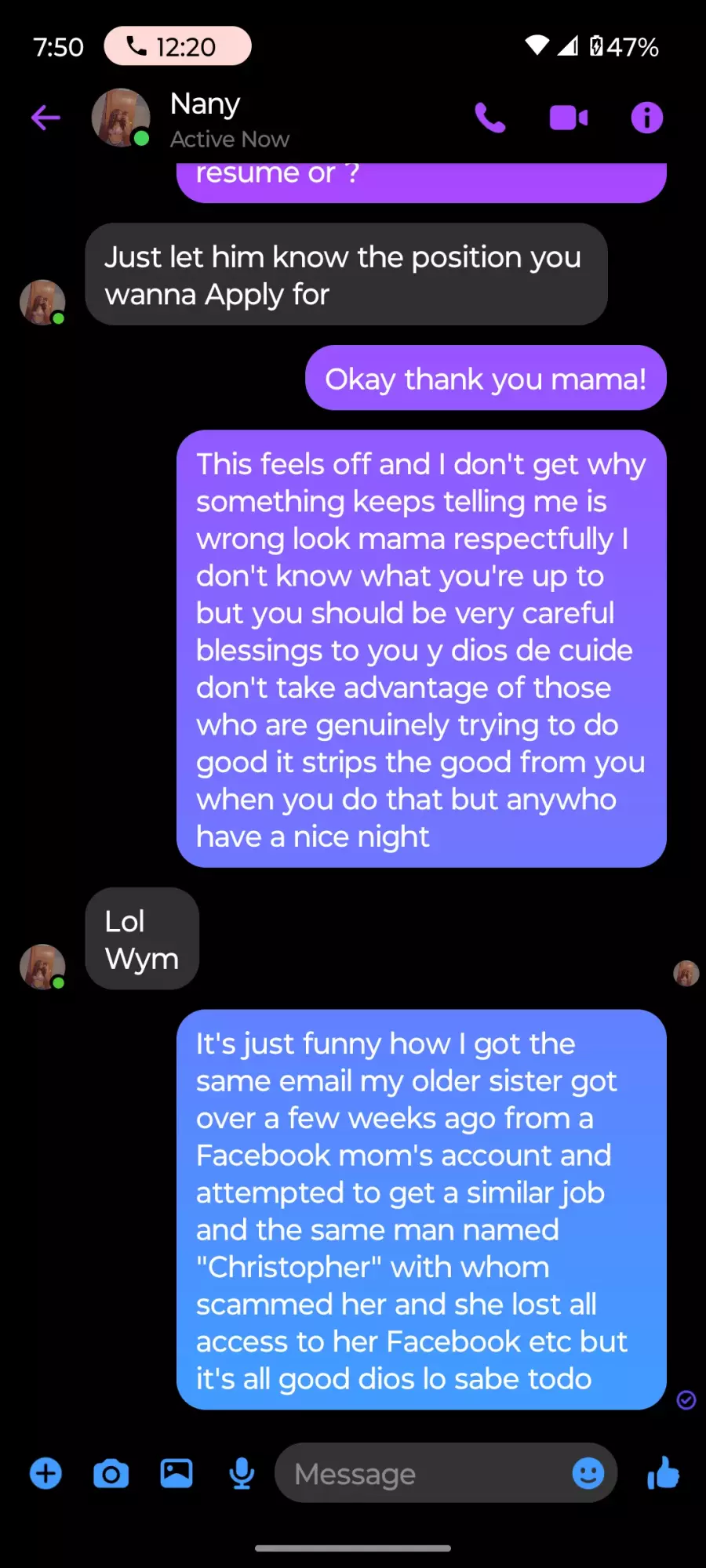This screenshot has width=706, height=1568.
Task: Send a thumbs-up like
Action: tap(664, 1472)
